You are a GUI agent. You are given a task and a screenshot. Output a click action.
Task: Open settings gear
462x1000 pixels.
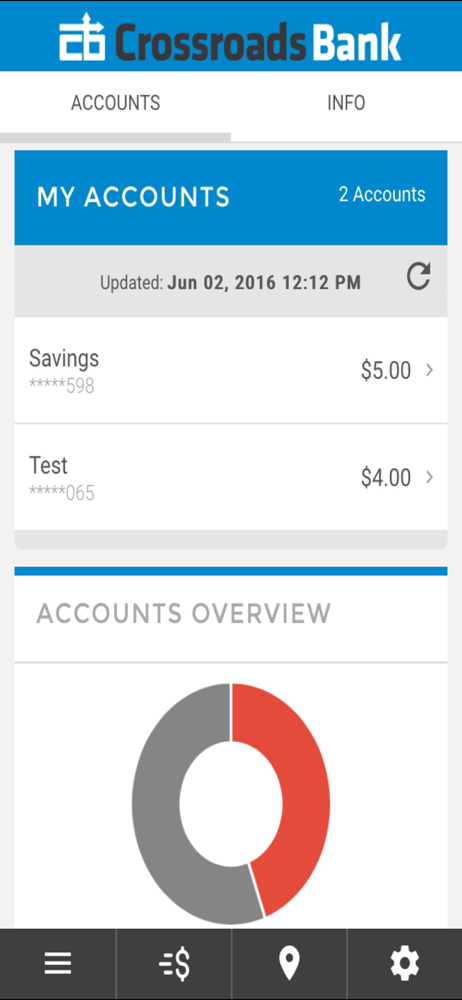tap(405, 963)
